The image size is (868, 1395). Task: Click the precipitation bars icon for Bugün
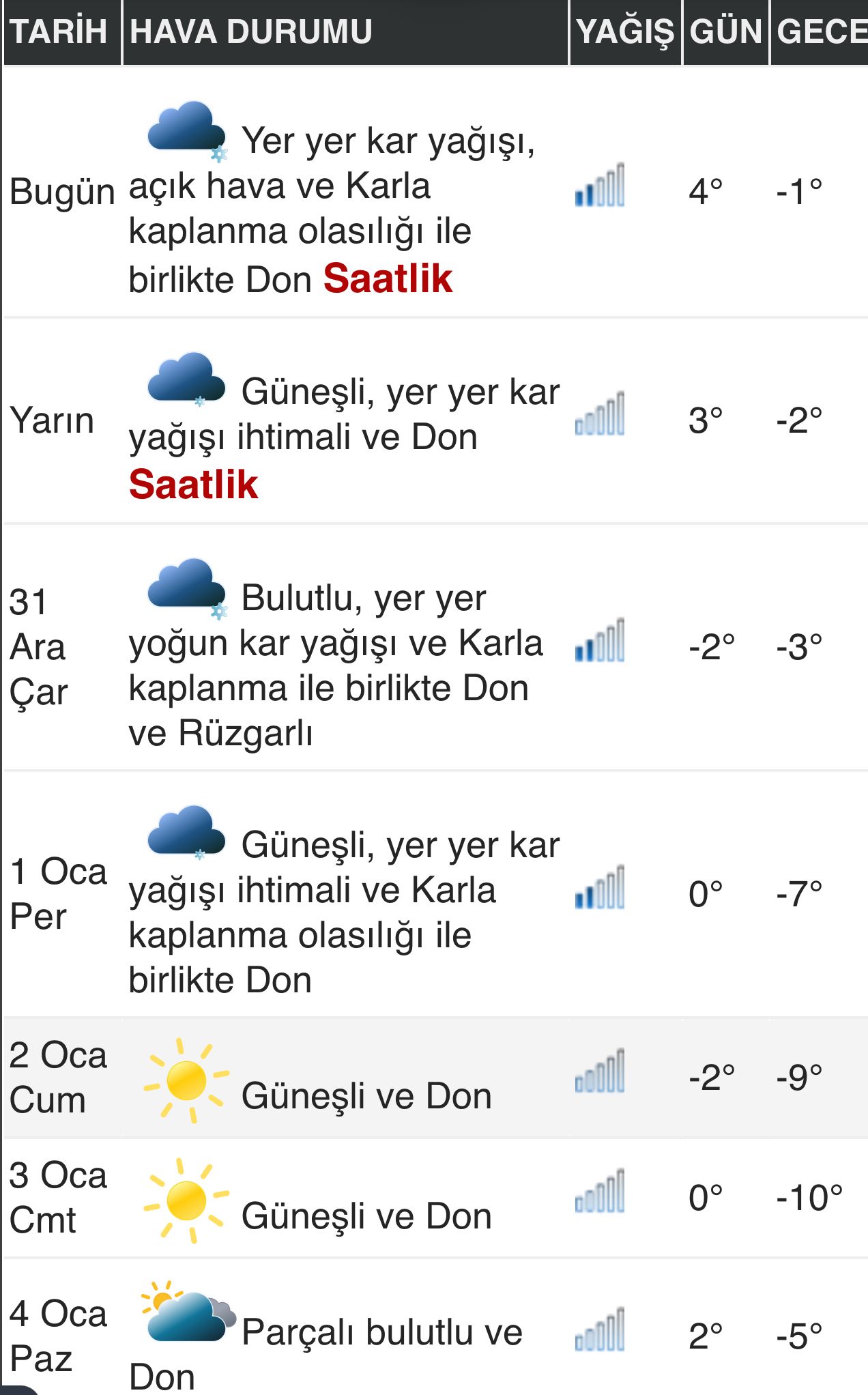point(600,188)
